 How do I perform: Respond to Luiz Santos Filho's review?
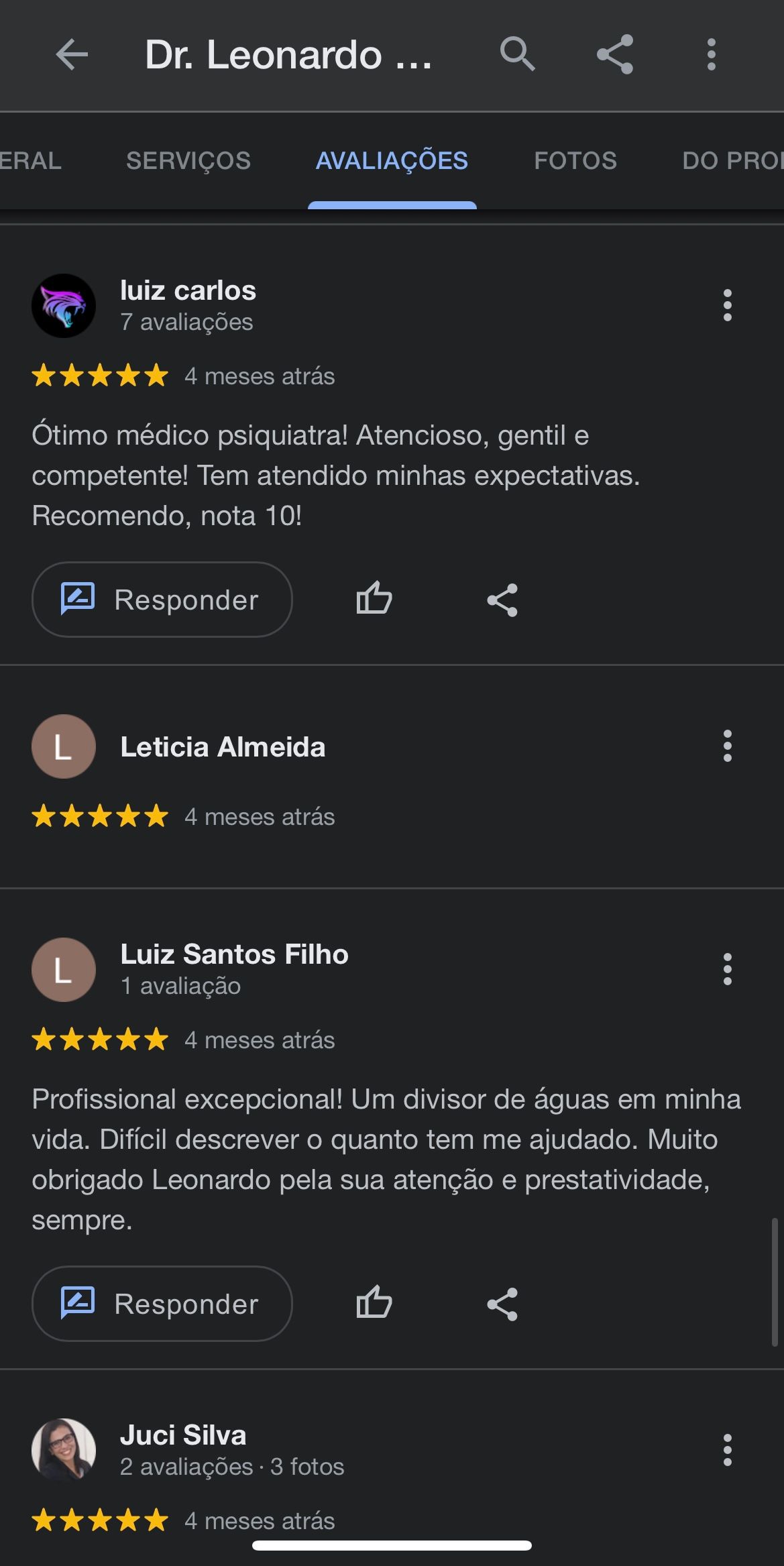[162, 1304]
